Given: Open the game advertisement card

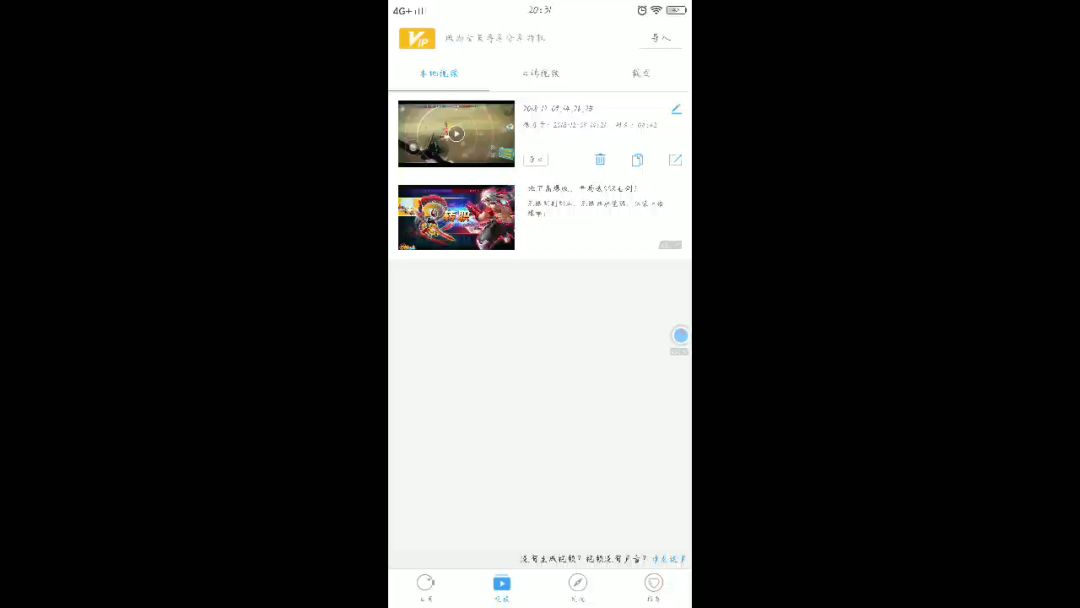Looking at the screenshot, I should pyautogui.click(x=540, y=218).
